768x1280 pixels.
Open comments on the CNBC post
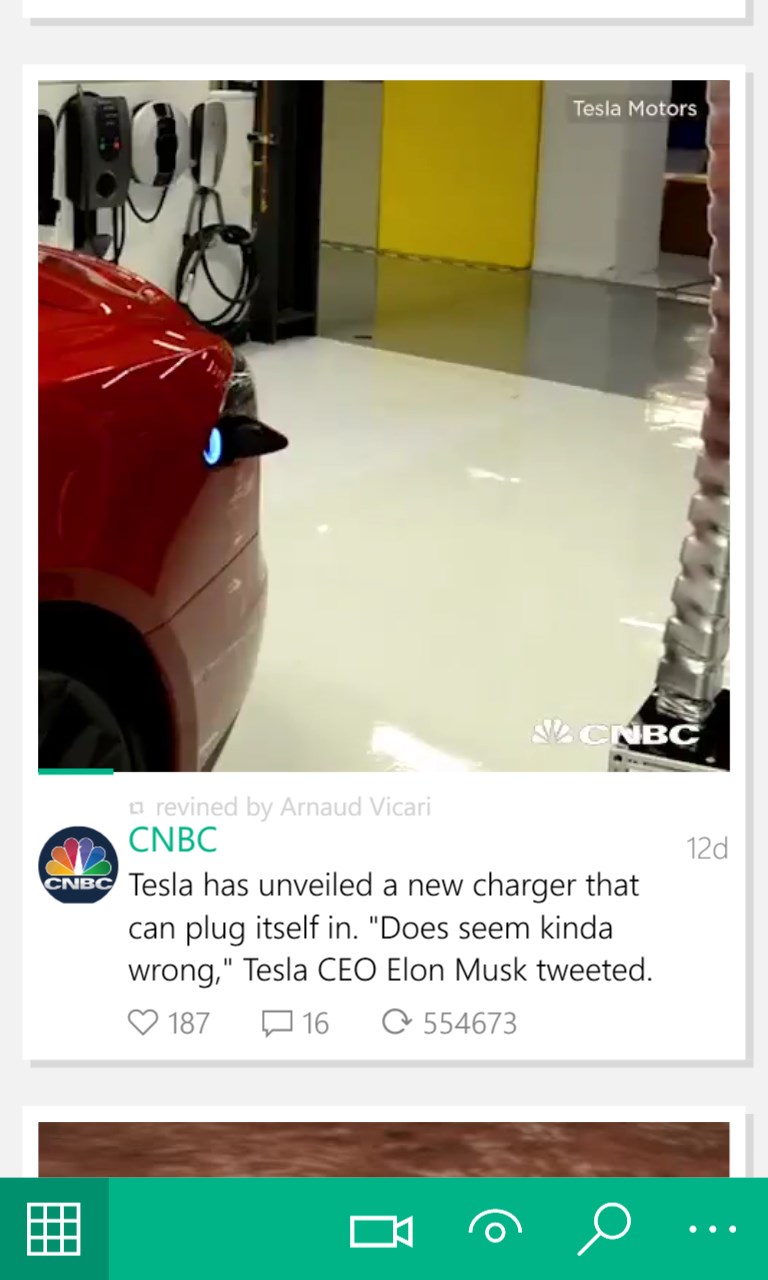pos(277,1022)
